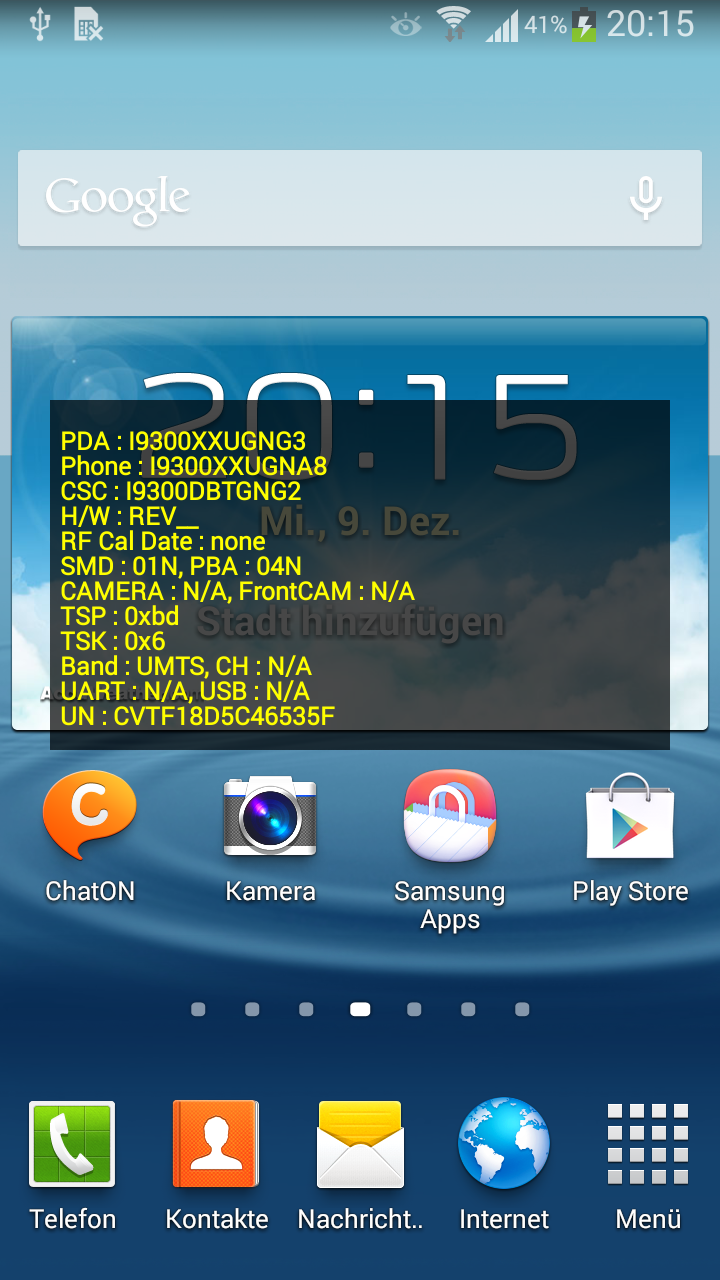Open the Menü app drawer
This screenshot has width=720, height=1280.
coord(648,1145)
